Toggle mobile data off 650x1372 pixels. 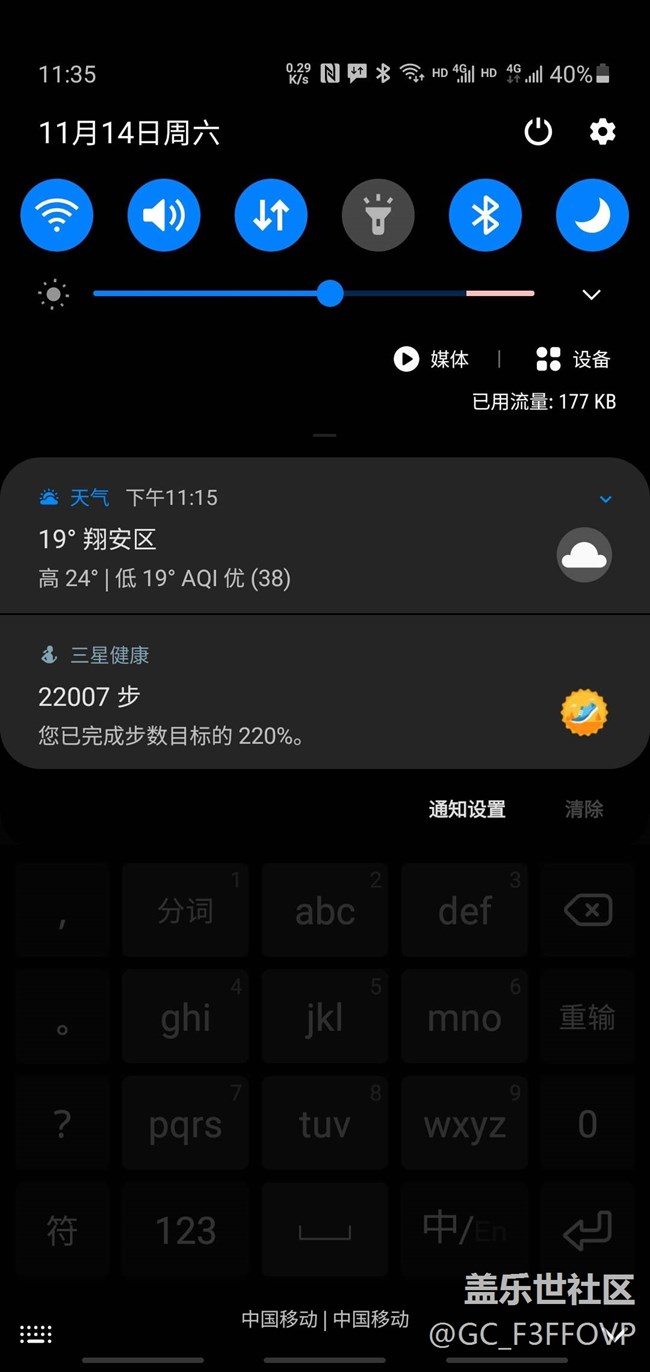tap(271, 215)
